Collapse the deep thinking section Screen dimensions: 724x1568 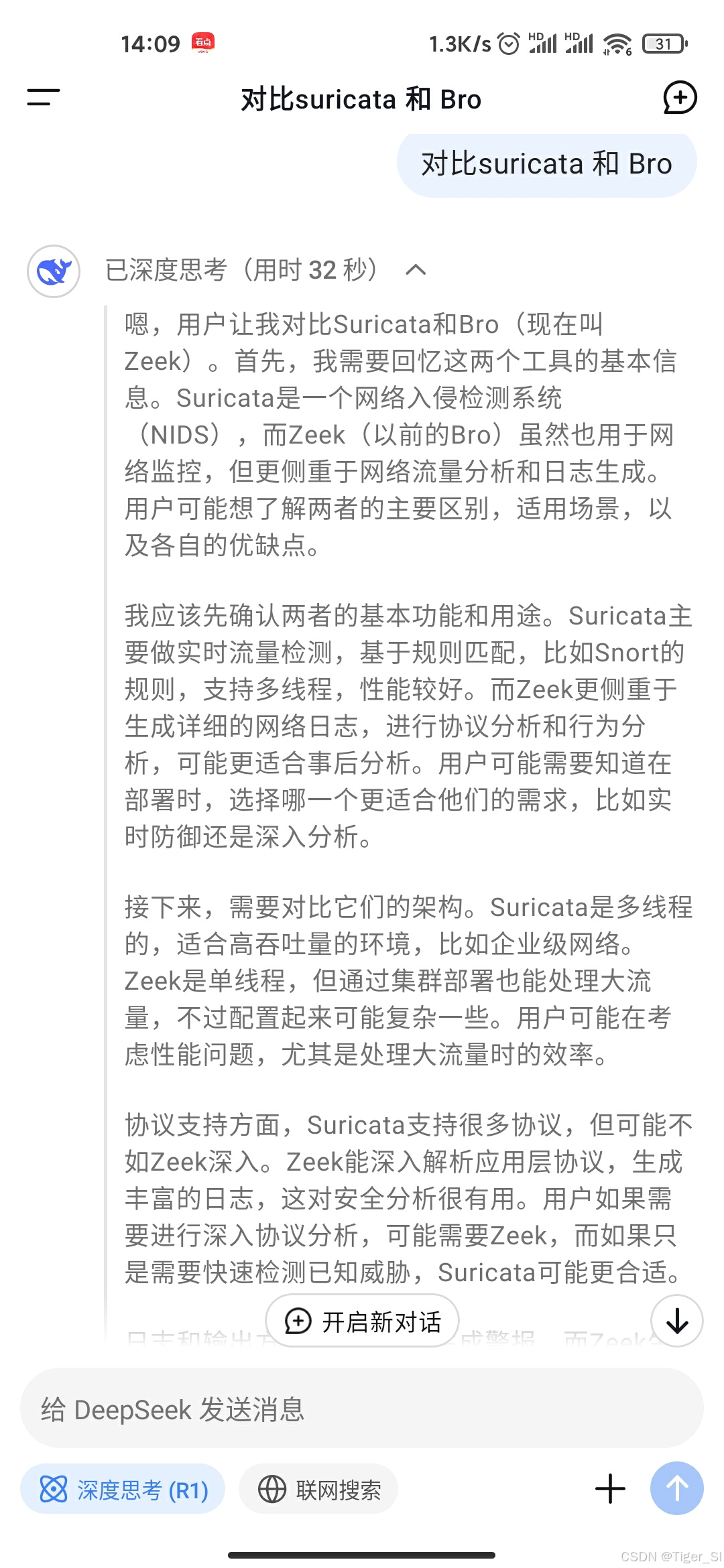point(416,270)
